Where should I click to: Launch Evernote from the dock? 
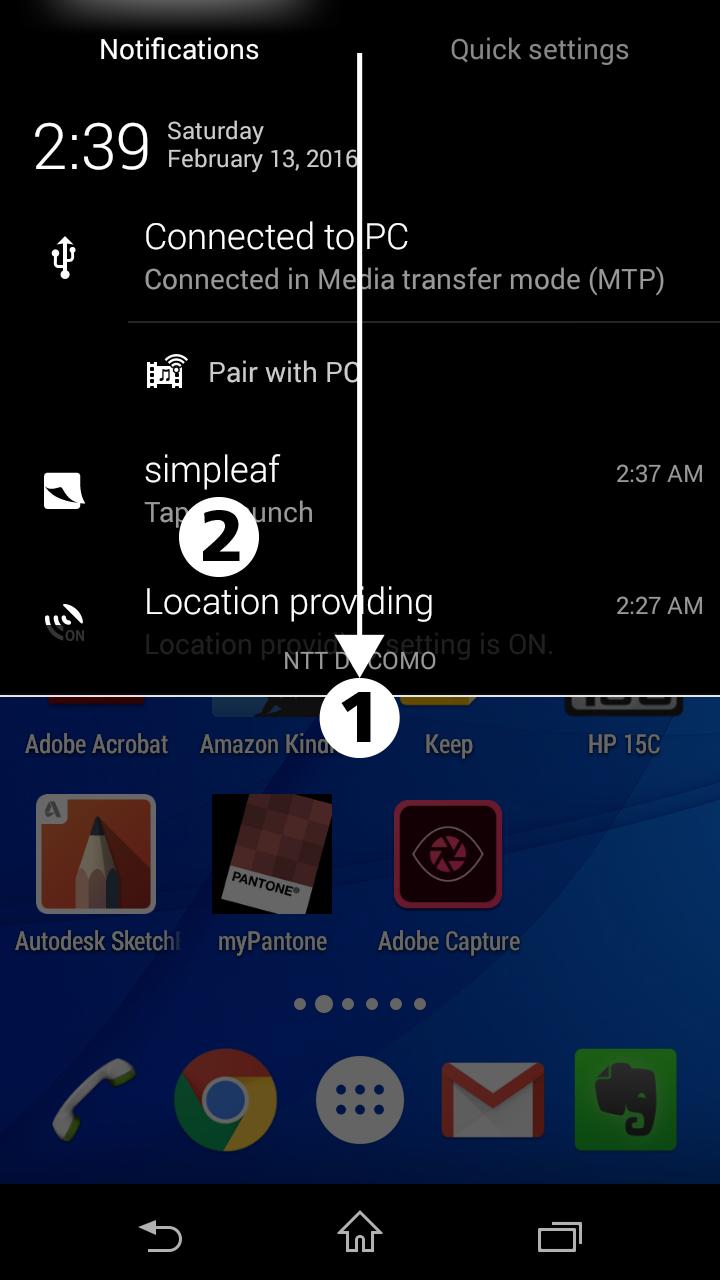(626, 1100)
